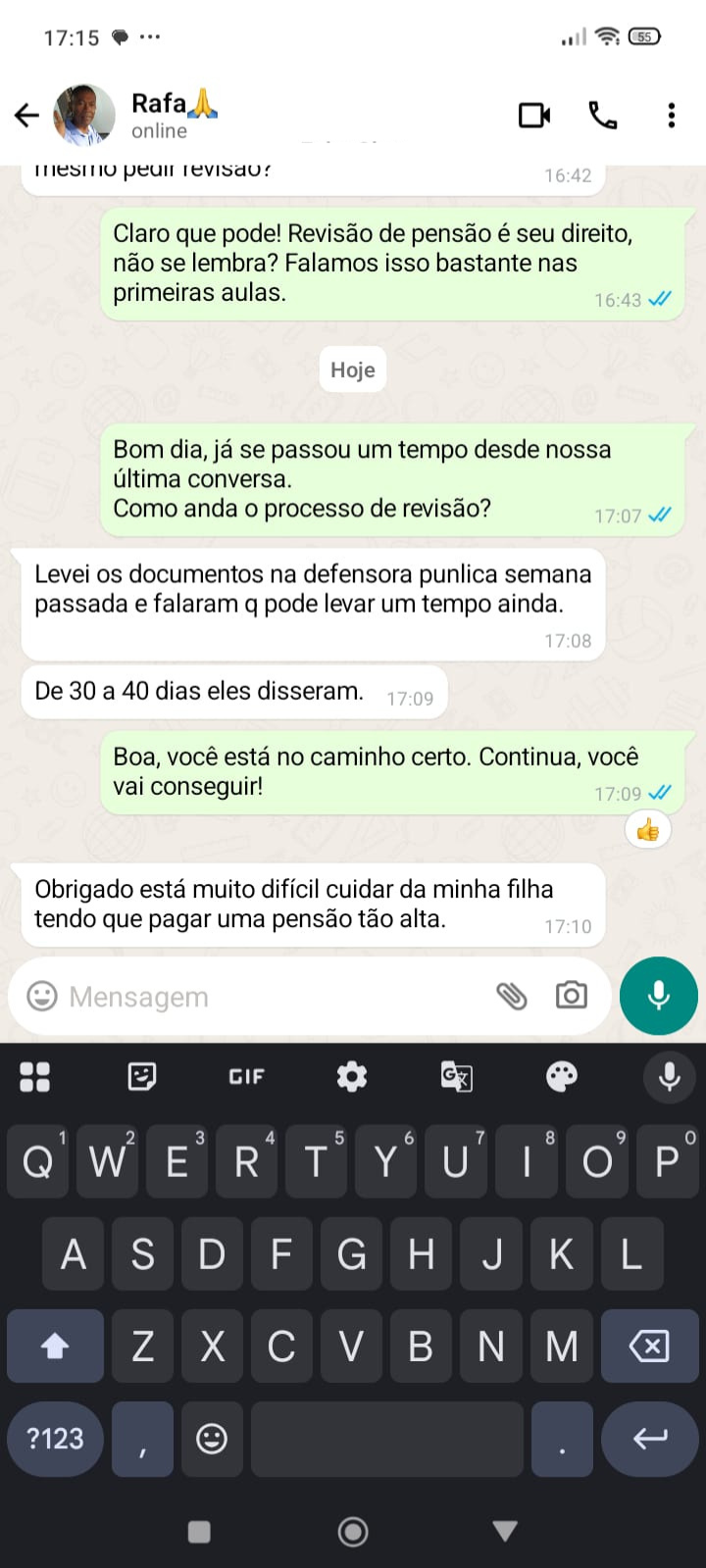This screenshot has width=706, height=1568.
Task: Attach a file with the paperclip
Action: pyautogui.click(x=512, y=997)
